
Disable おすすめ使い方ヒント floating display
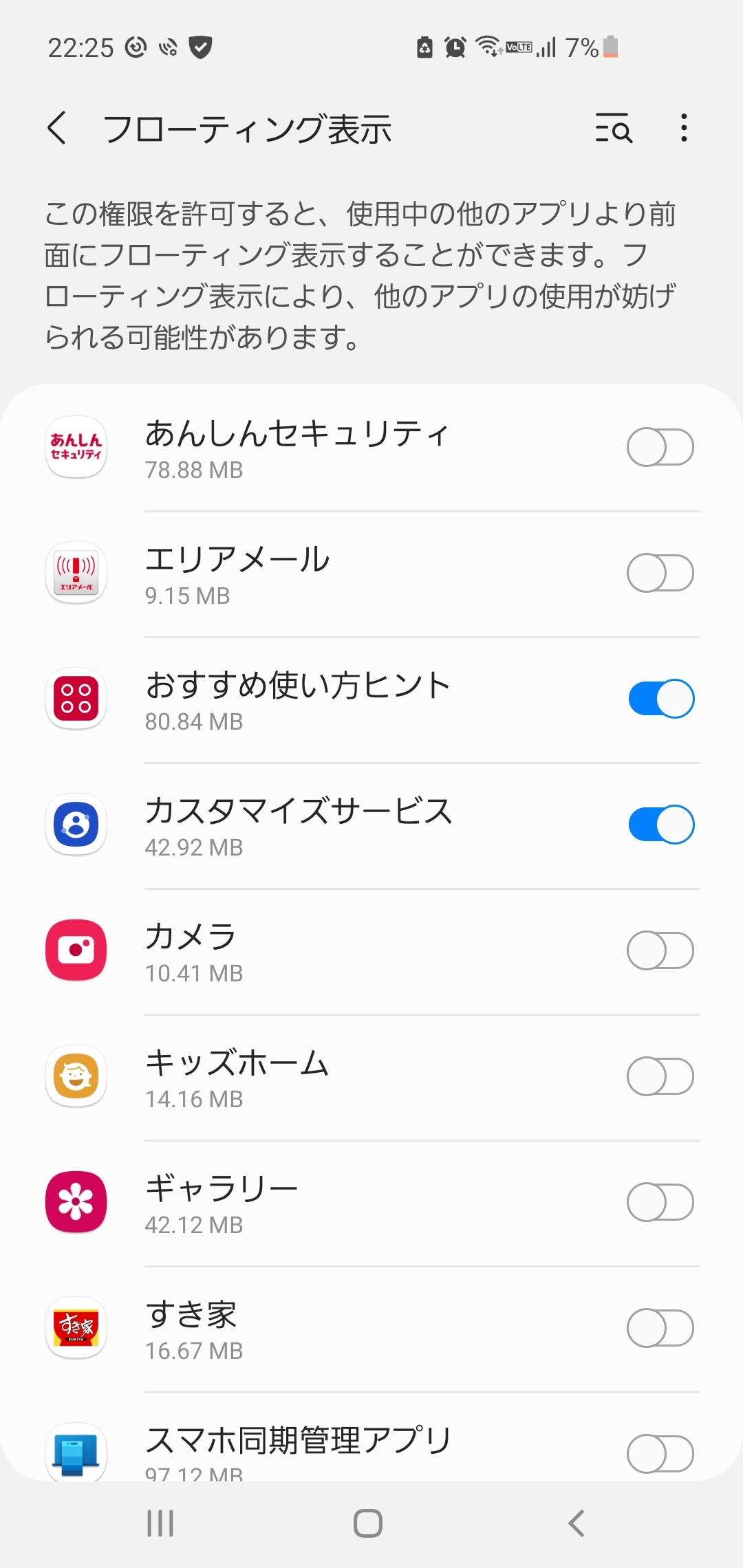[x=660, y=699]
